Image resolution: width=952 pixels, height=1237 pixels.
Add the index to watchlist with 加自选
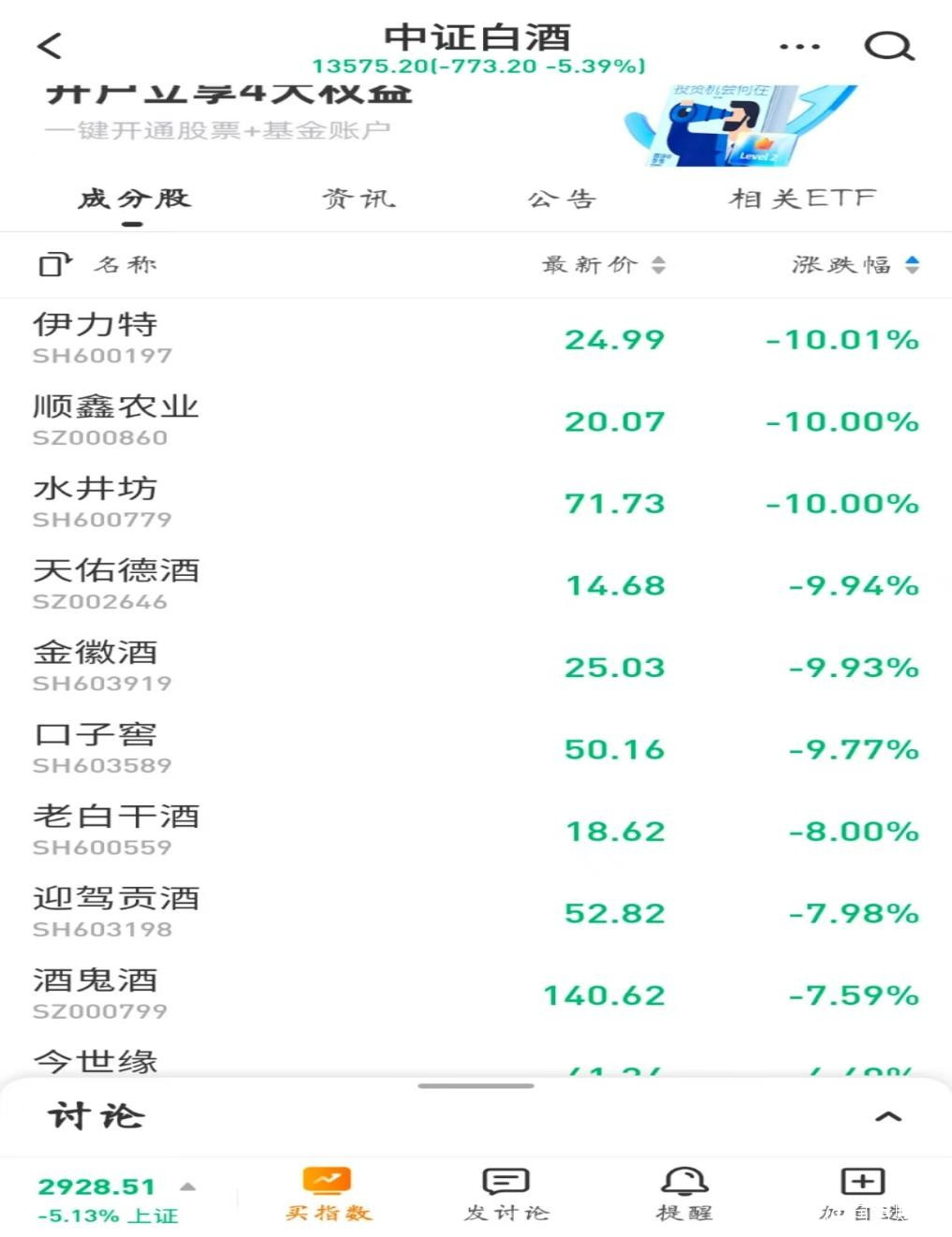tap(862, 1195)
